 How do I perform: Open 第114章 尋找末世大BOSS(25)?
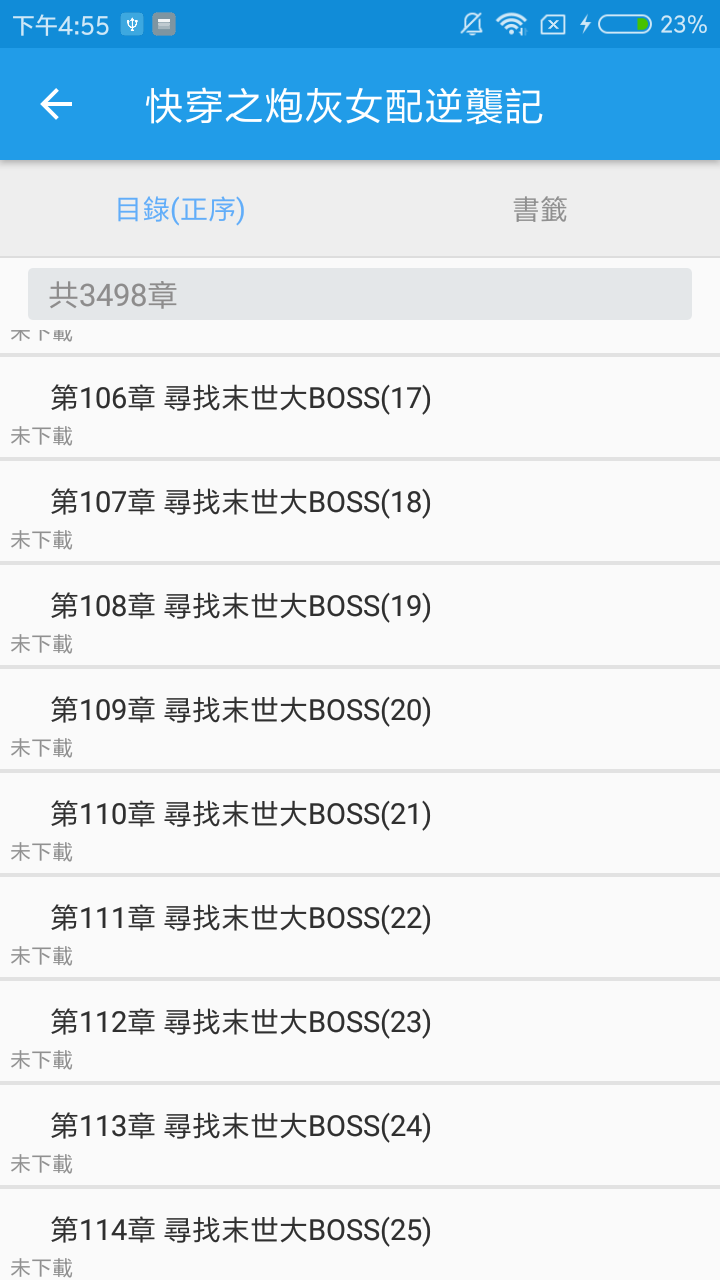(x=241, y=1231)
